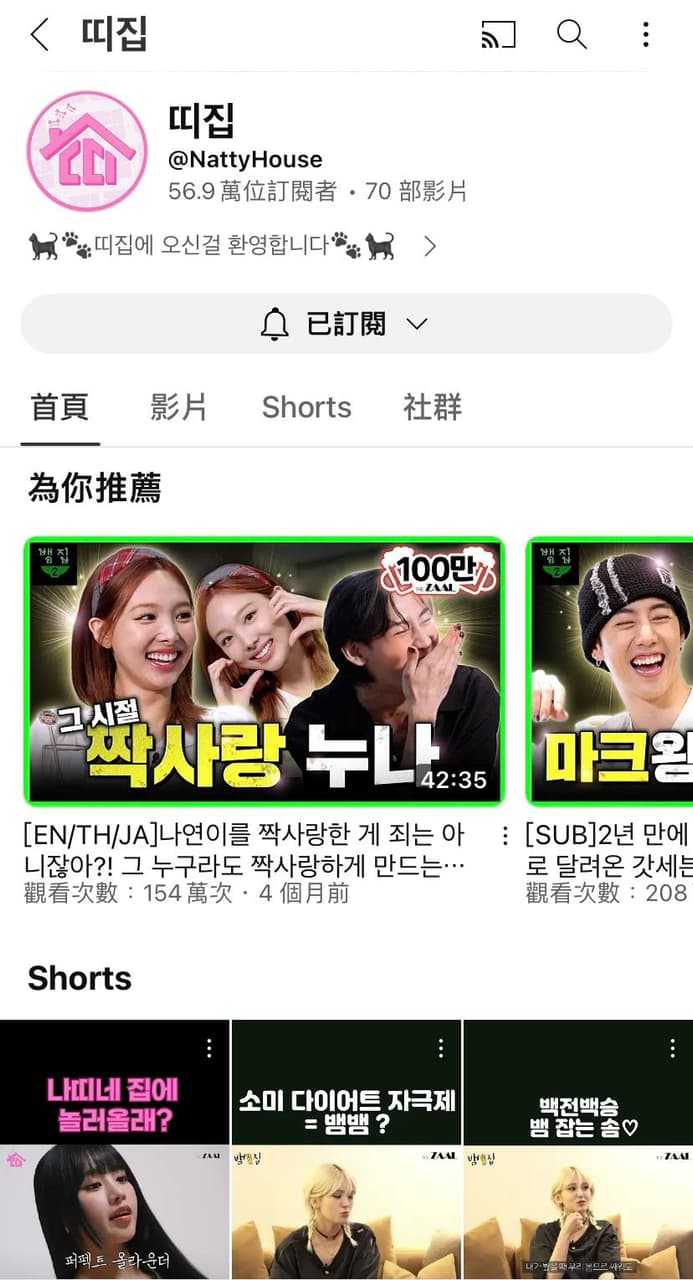
Task: Switch to the Shorts tab
Action: point(306,408)
